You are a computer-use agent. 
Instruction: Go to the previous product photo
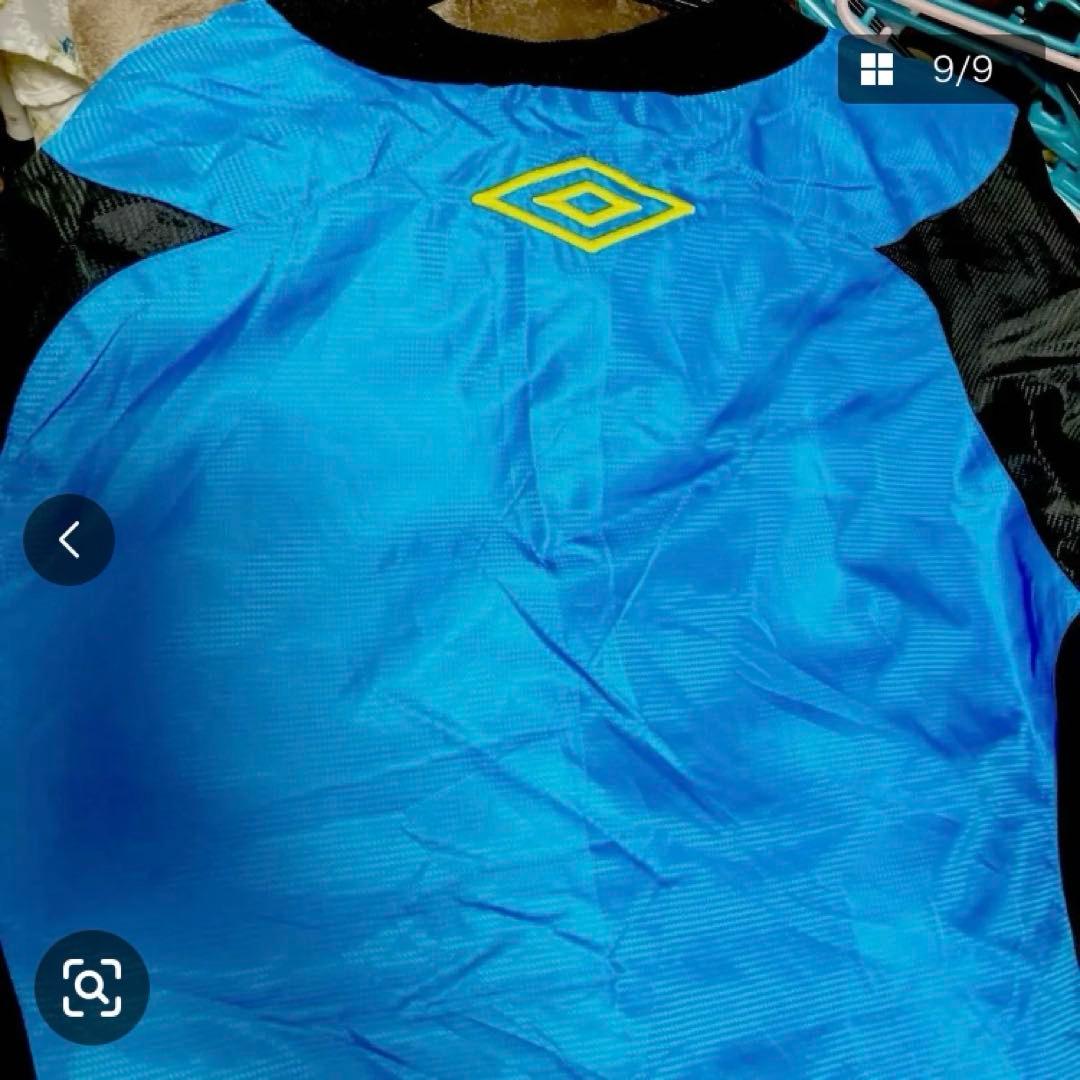click(x=69, y=540)
